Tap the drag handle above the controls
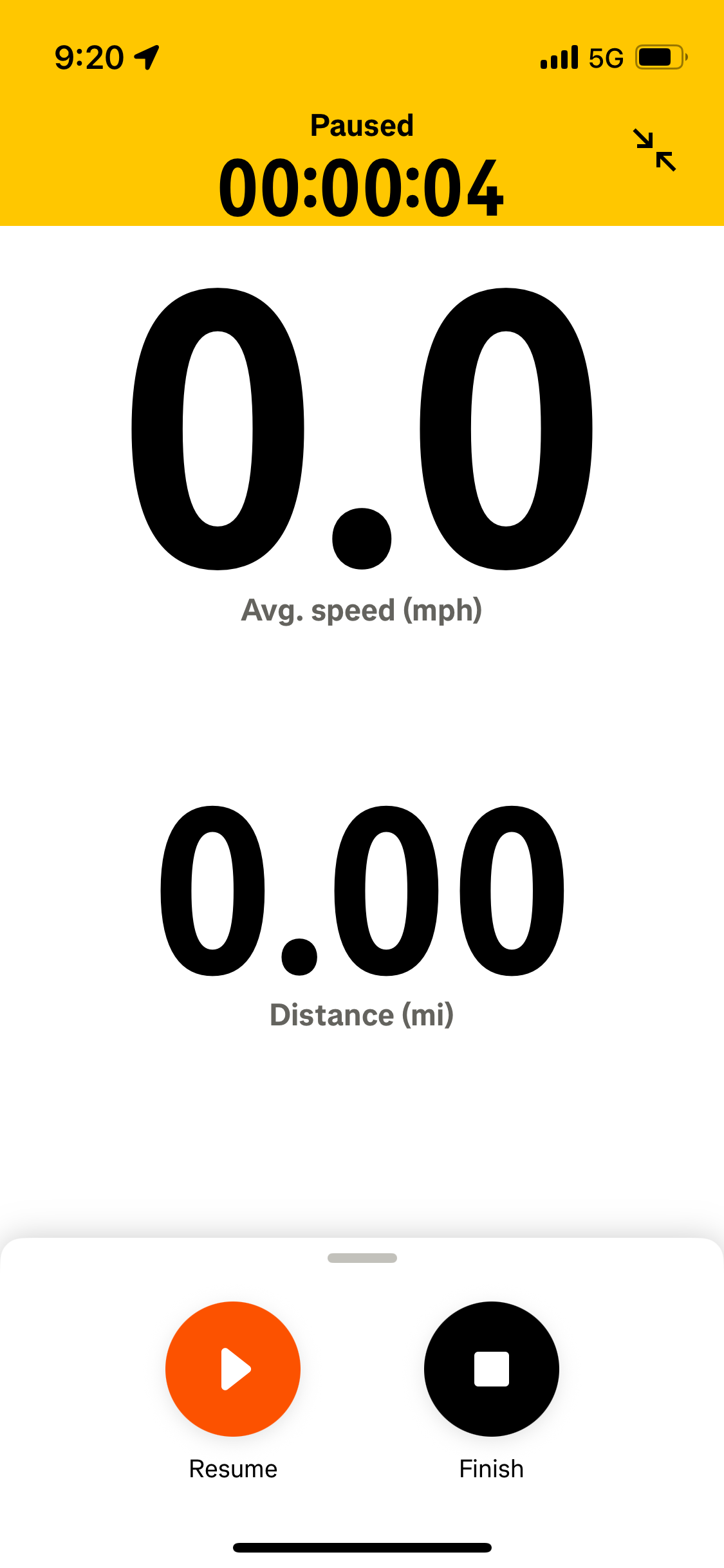Viewport: 724px width, 1568px height. (x=362, y=1256)
